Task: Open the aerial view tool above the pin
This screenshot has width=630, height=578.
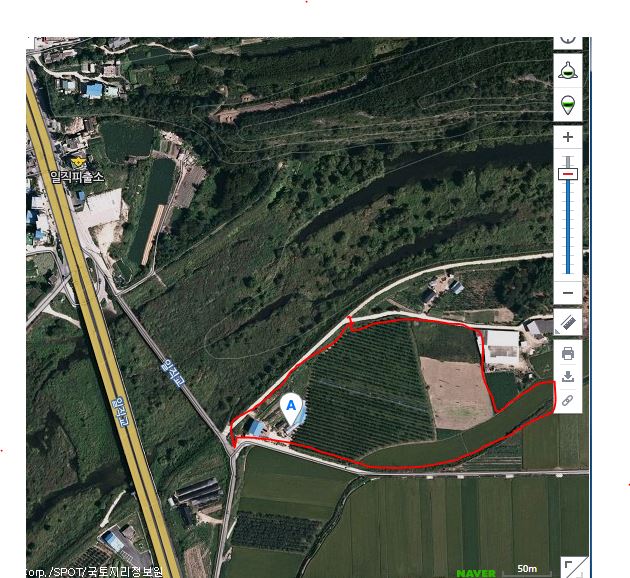Action: 568,70
